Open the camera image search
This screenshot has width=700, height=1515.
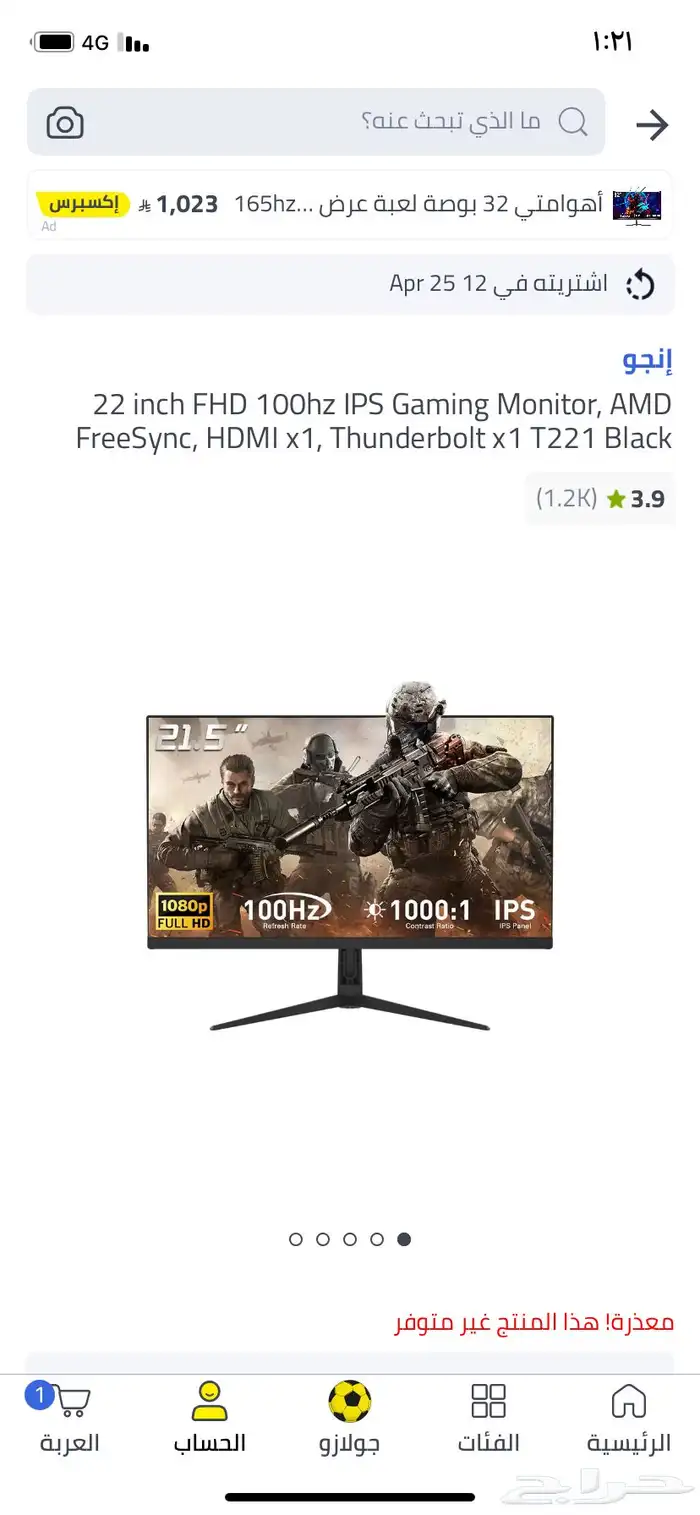tap(65, 123)
